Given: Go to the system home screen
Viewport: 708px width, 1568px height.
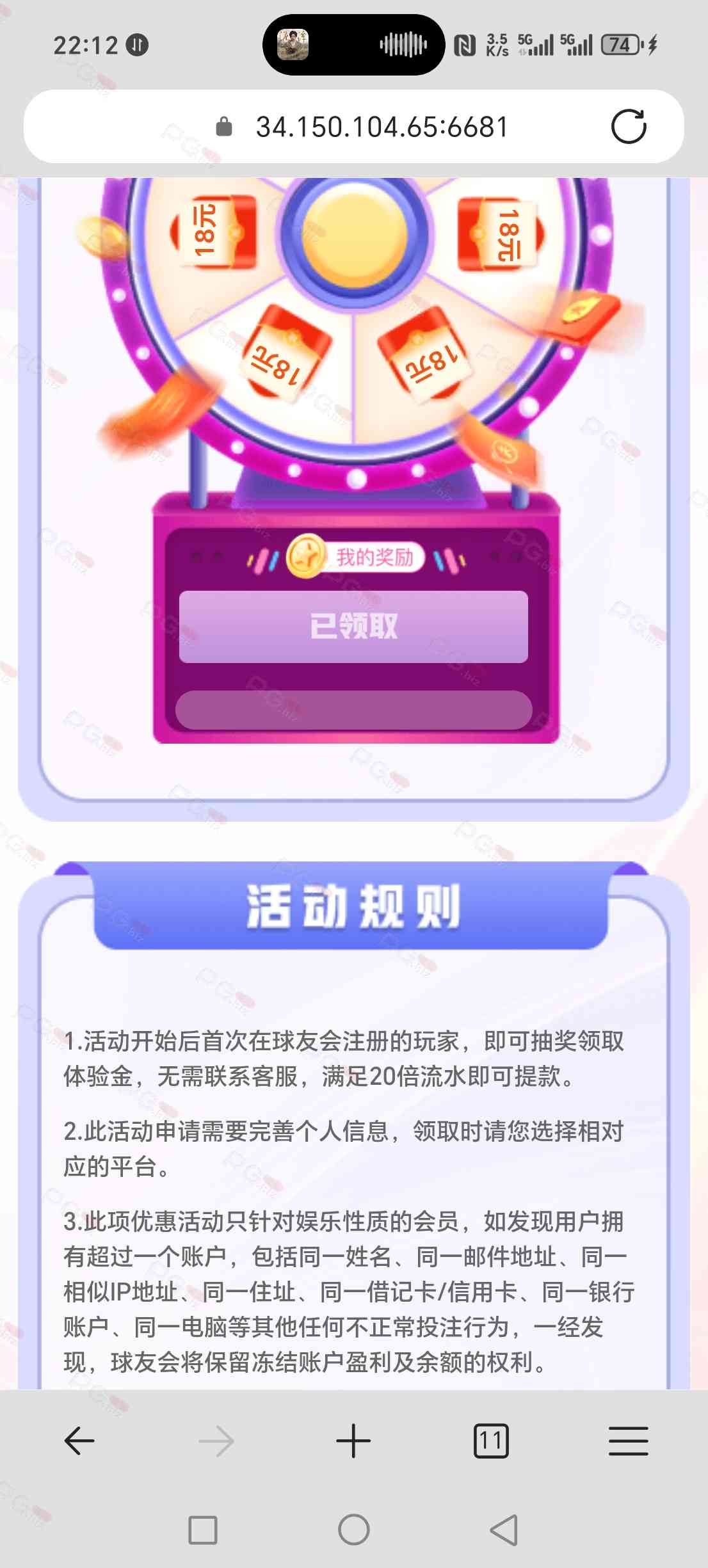Looking at the screenshot, I should 353,1530.
